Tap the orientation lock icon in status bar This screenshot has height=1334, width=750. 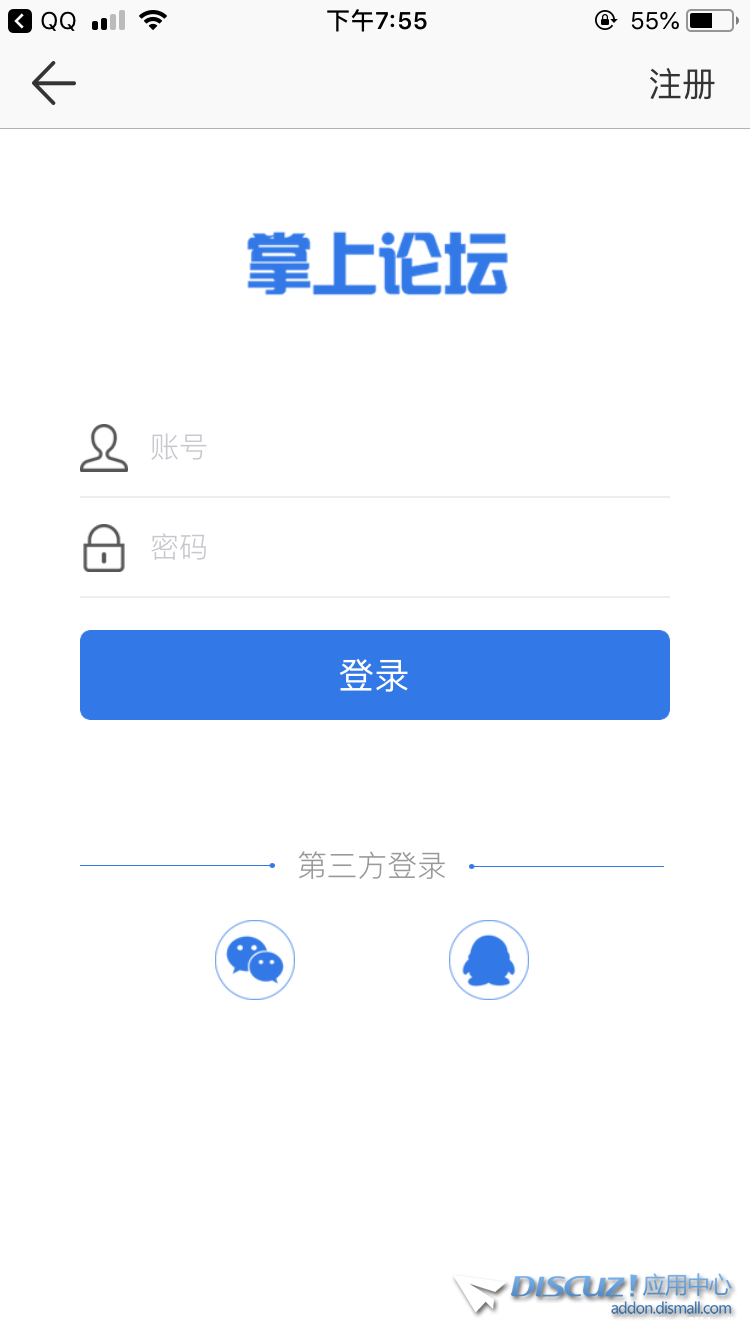pyautogui.click(x=606, y=20)
